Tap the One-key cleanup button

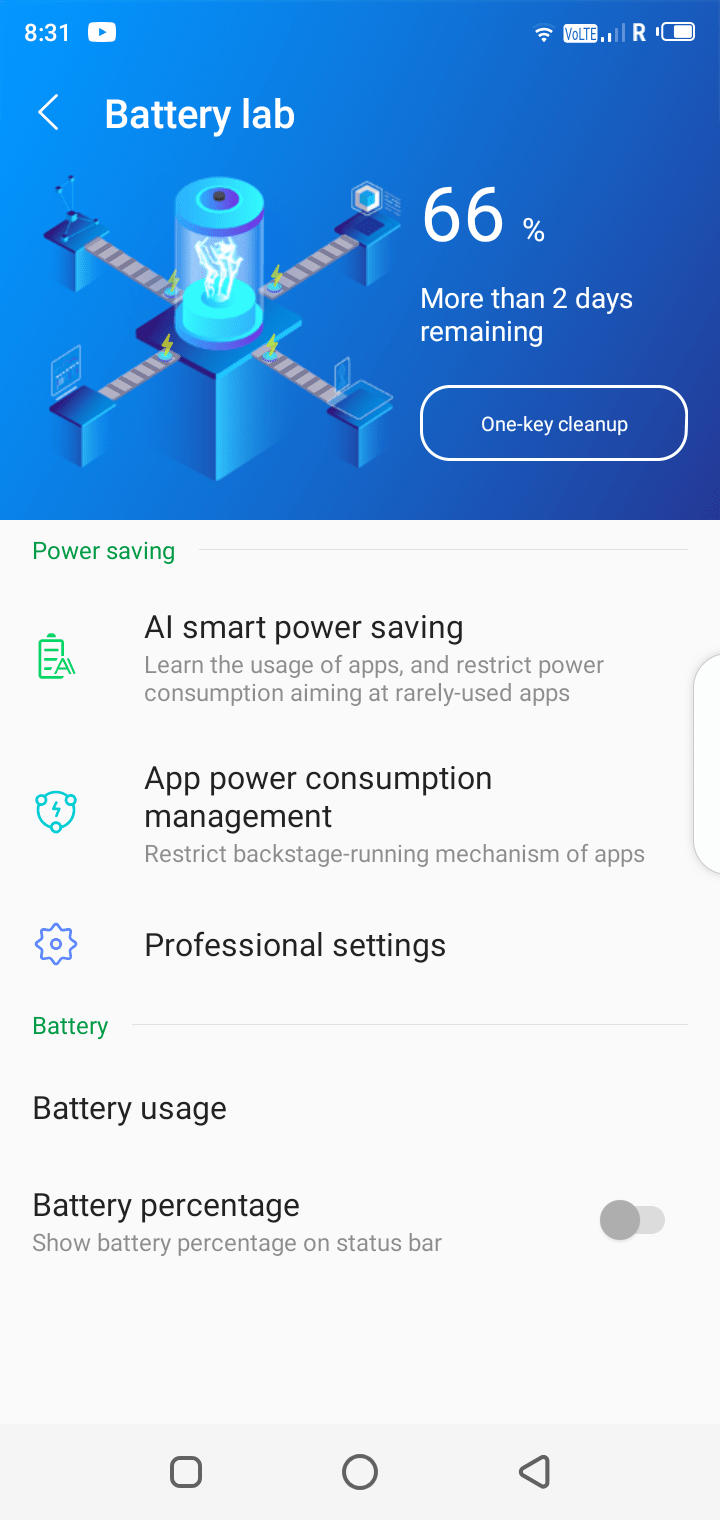[553, 424]
